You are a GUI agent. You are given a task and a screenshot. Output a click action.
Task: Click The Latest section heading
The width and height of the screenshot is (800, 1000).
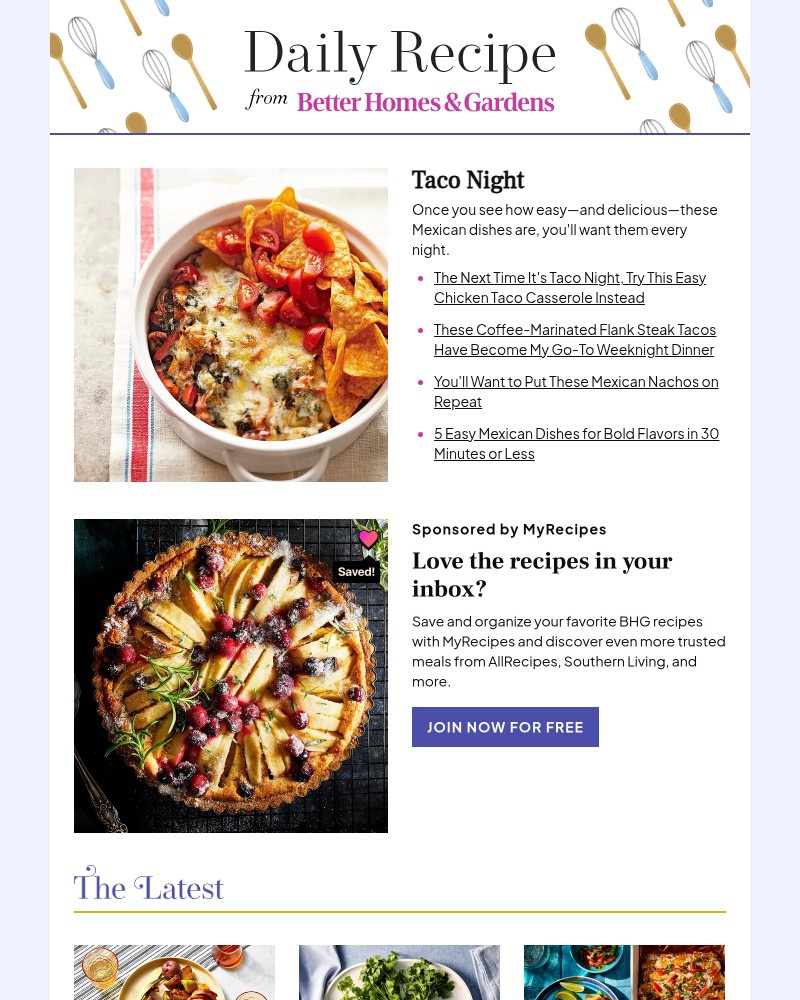click(148, 887)
